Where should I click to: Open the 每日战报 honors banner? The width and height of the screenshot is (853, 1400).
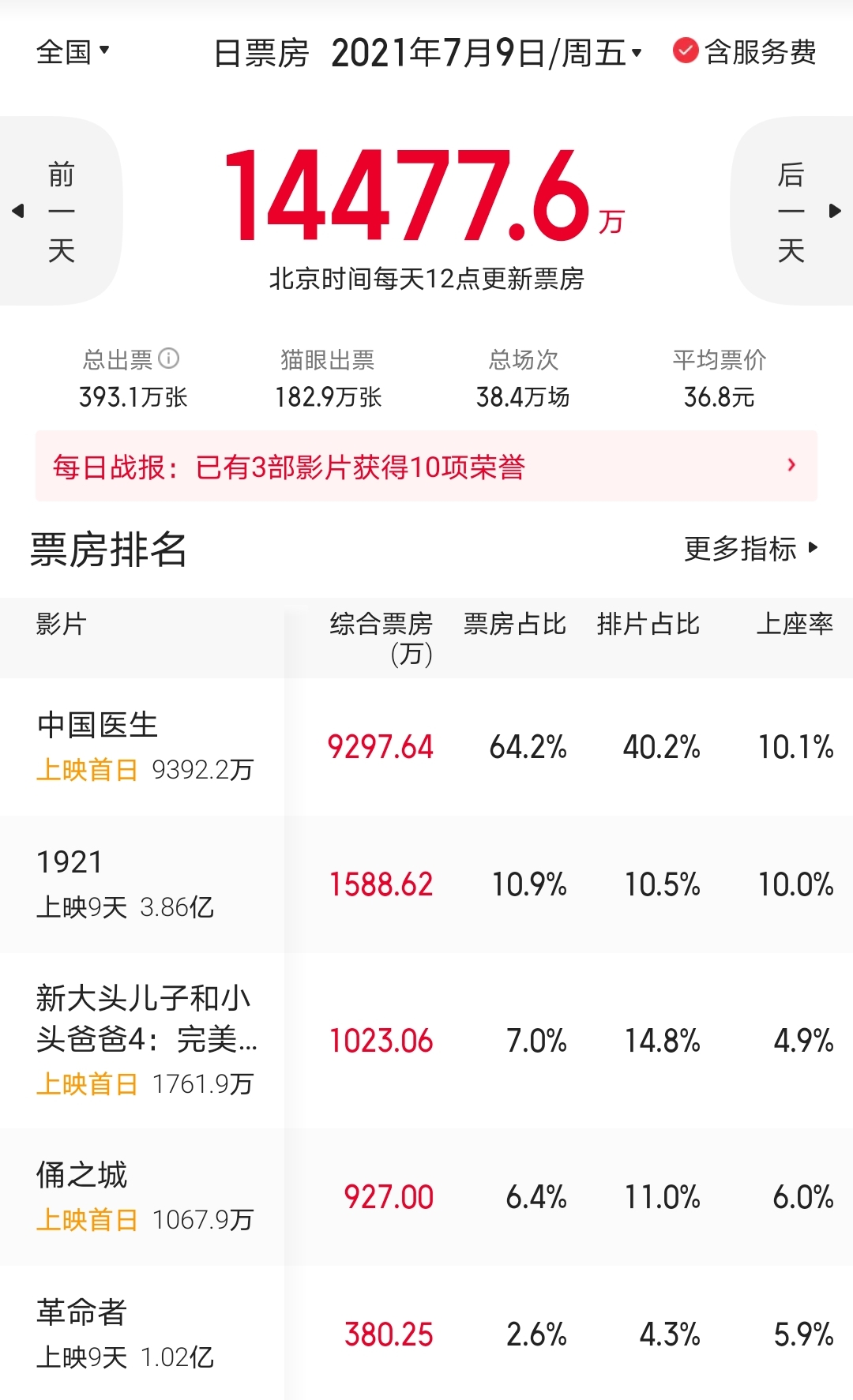(x=426, y=466)
